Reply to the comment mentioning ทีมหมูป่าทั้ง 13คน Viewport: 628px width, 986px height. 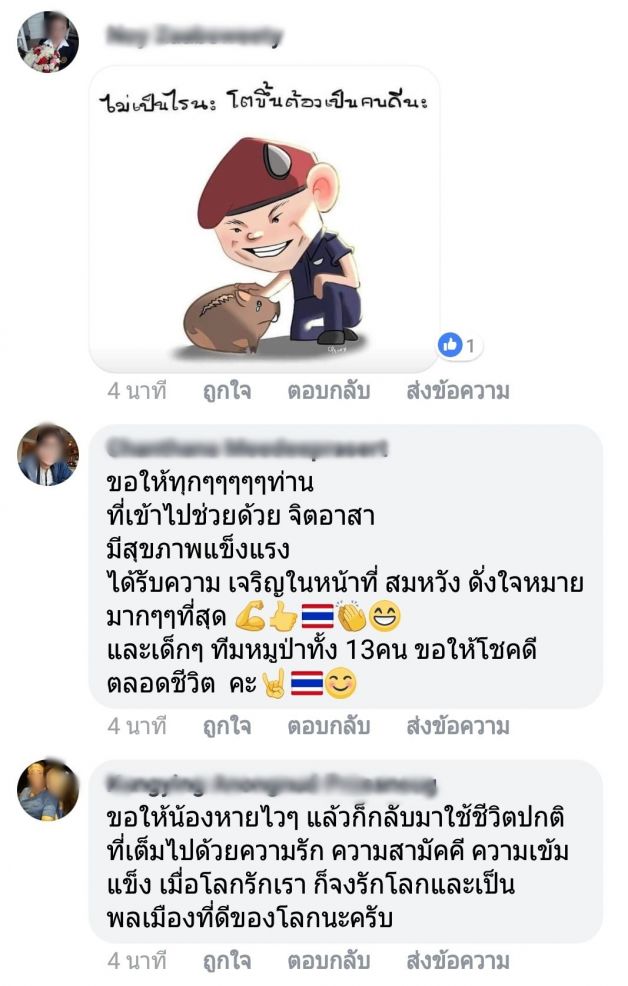pyautogui.click(x=328, y=727)
